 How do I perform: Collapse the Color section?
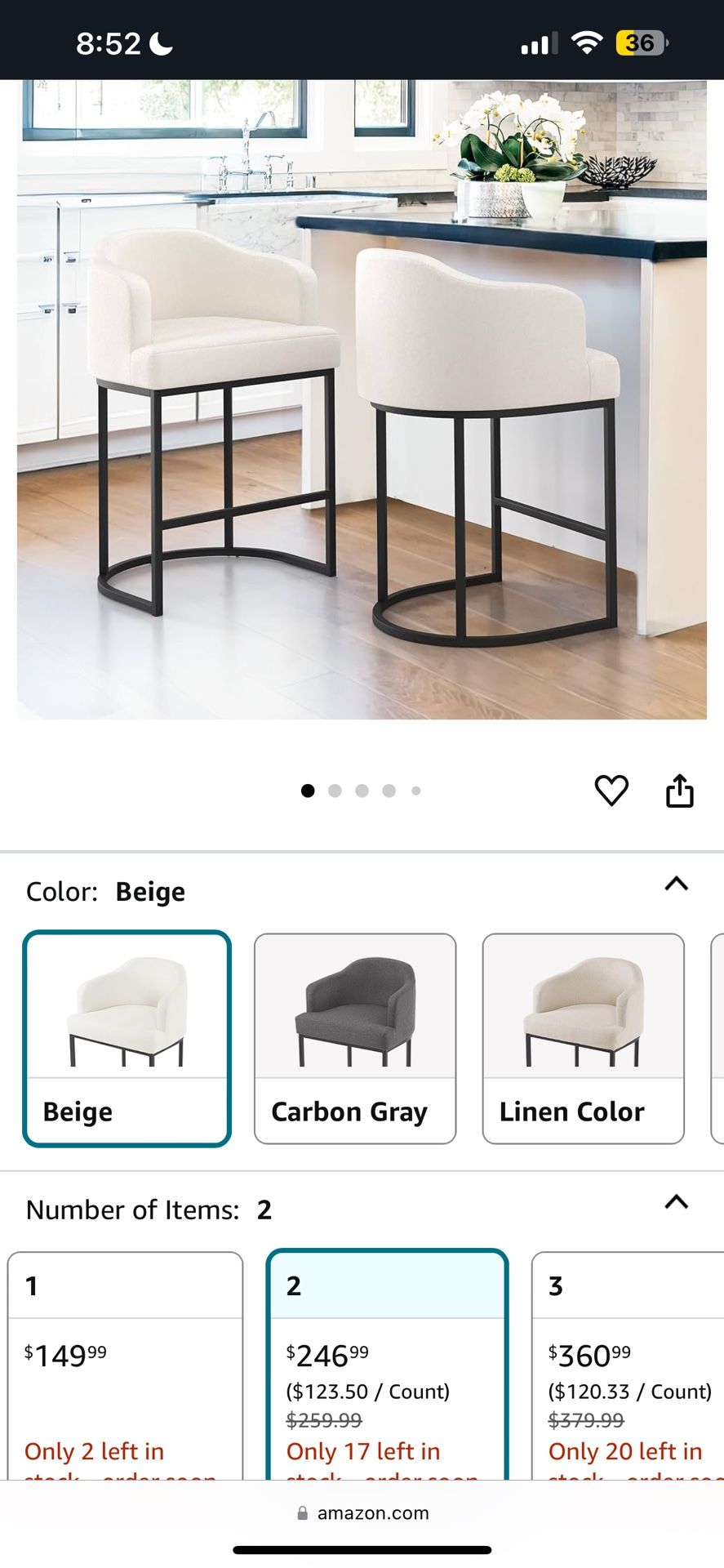(676, 884)
